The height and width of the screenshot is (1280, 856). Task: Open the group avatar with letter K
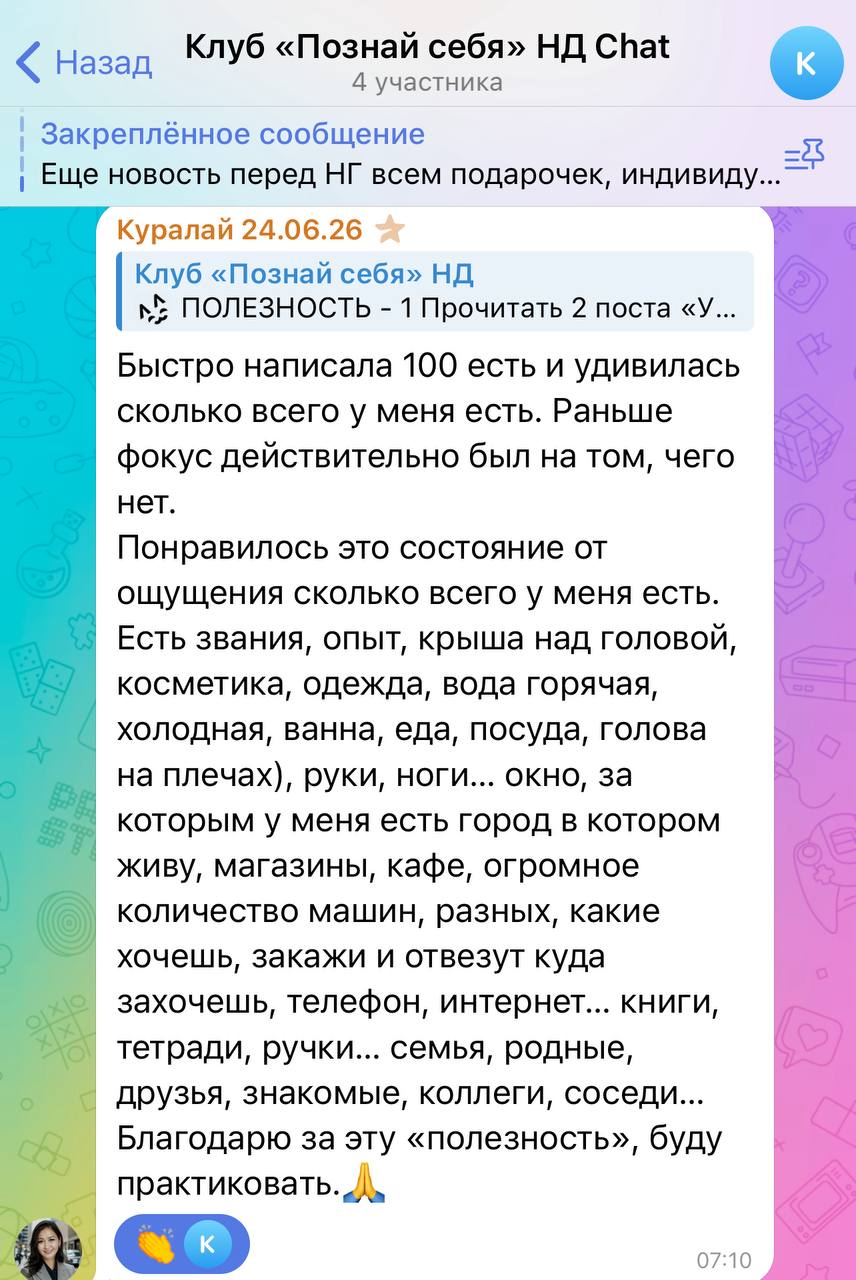point(806,63)
